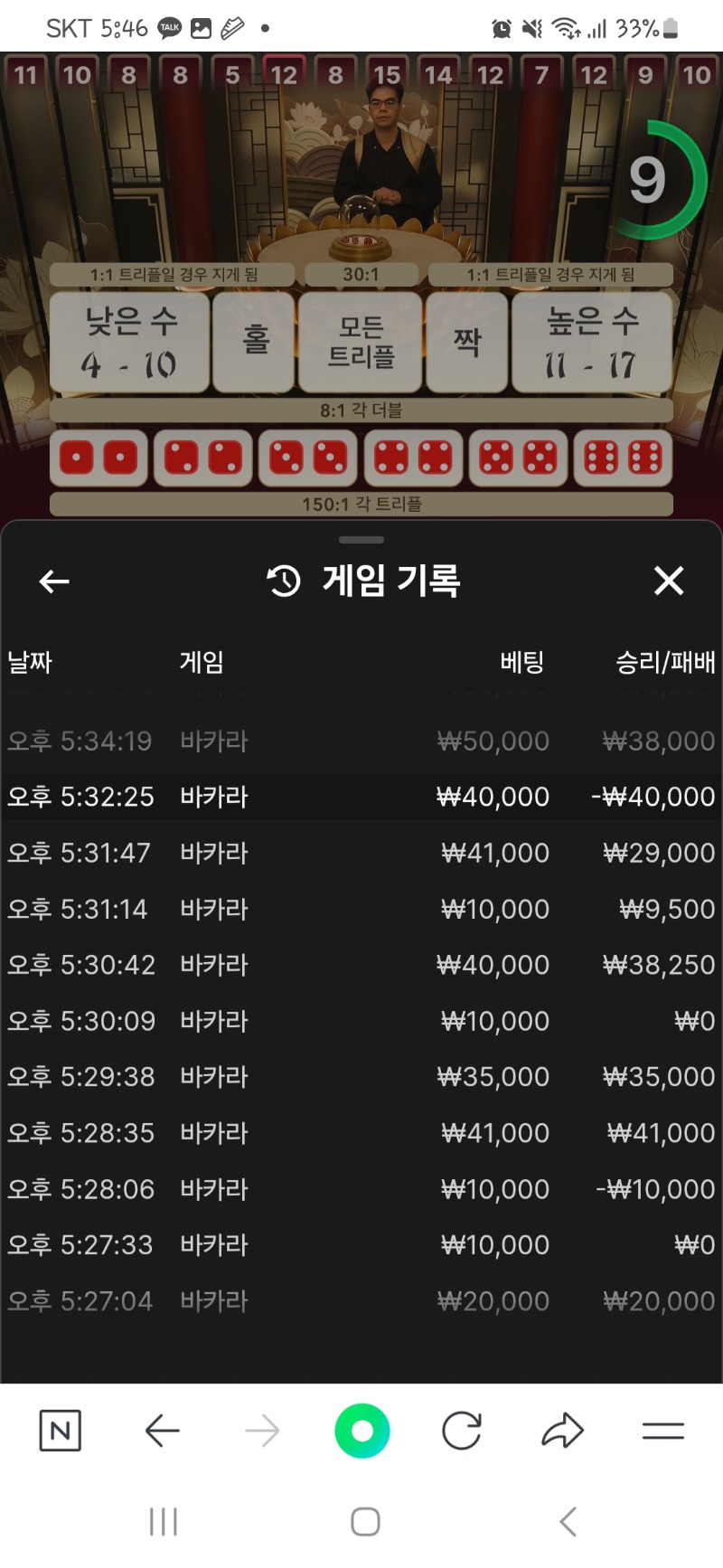Image resolution: width=723 pixels, height=1568 pixels.
Task: Open the 오후 5:34:19 바카라 record
Action: [361, 741]
